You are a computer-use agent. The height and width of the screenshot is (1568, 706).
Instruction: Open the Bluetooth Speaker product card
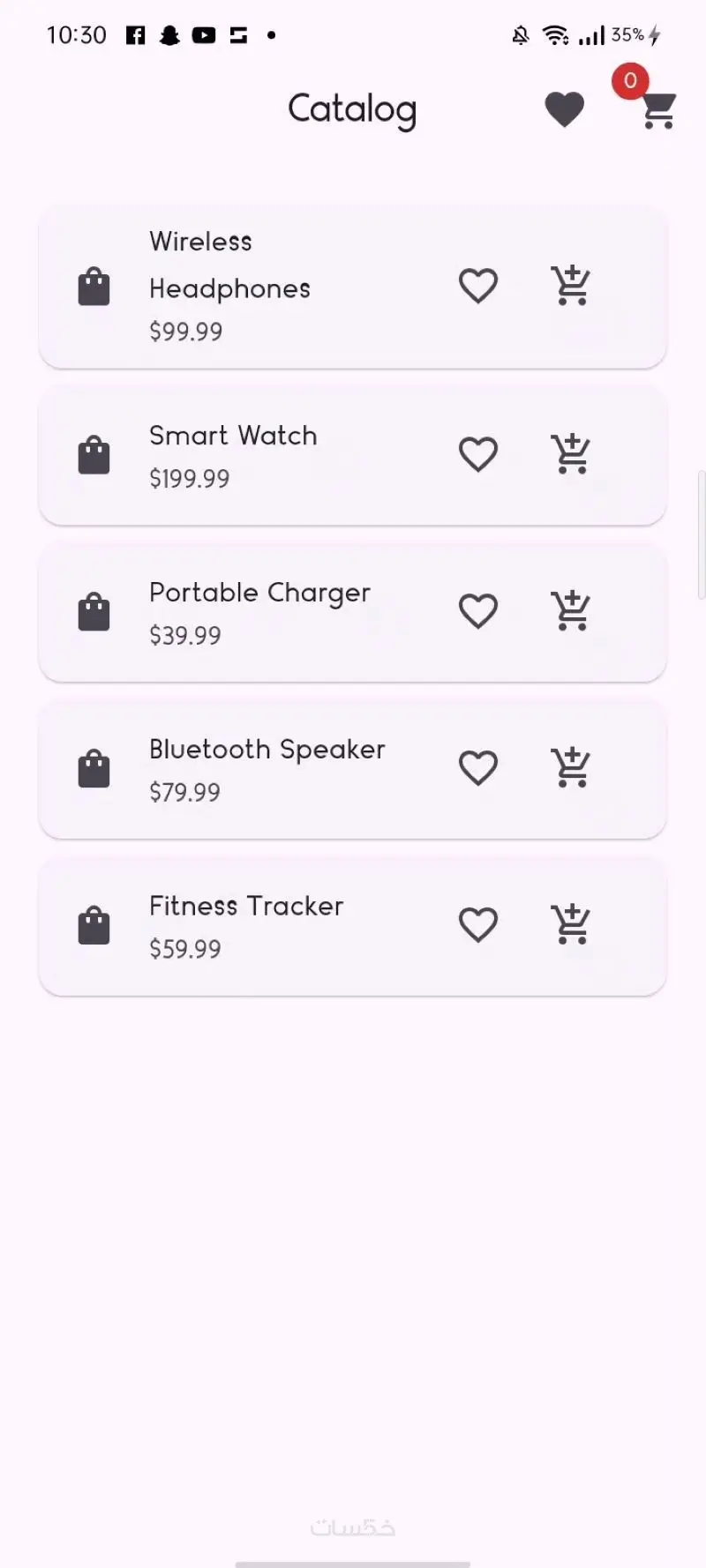(x=265, y=768)
